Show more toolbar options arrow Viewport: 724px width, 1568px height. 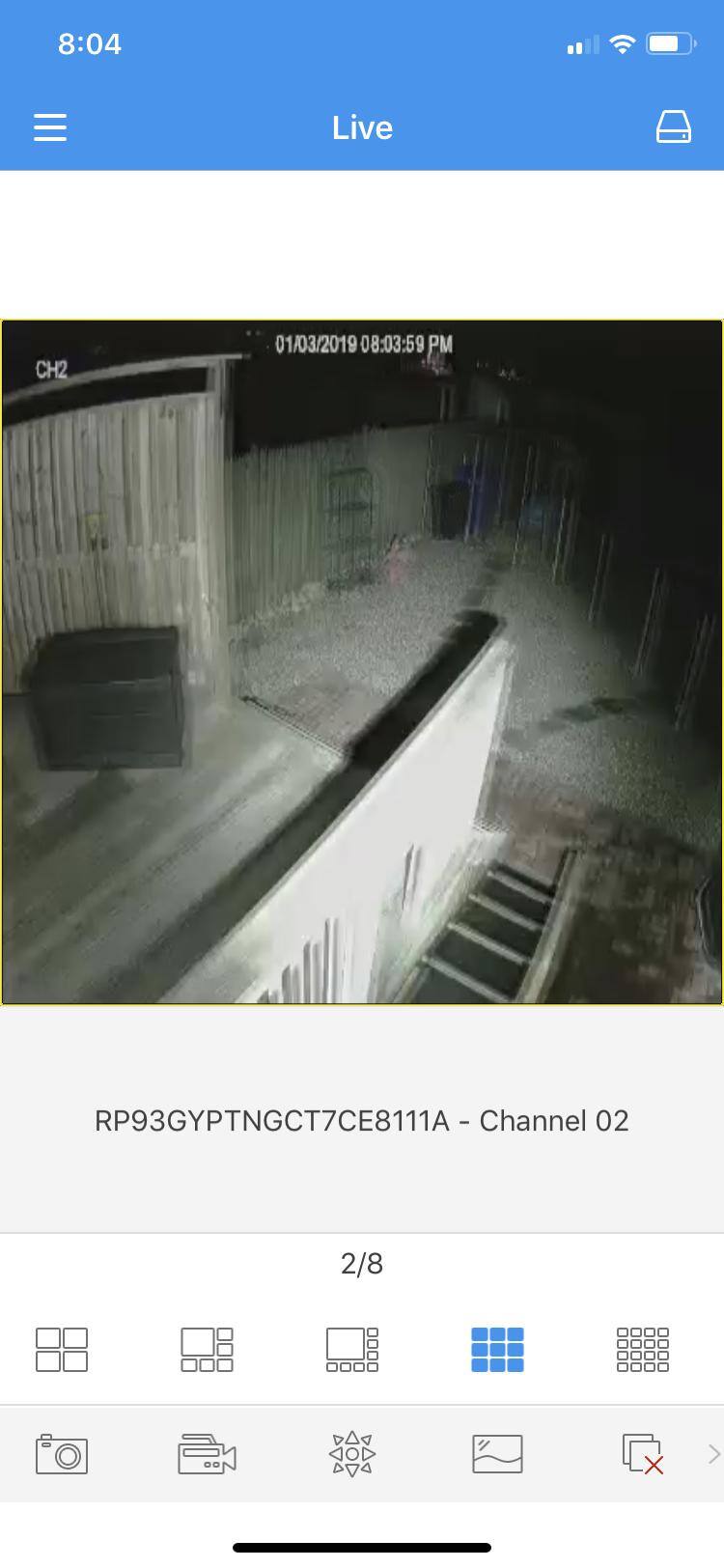tap(713, 1454)
